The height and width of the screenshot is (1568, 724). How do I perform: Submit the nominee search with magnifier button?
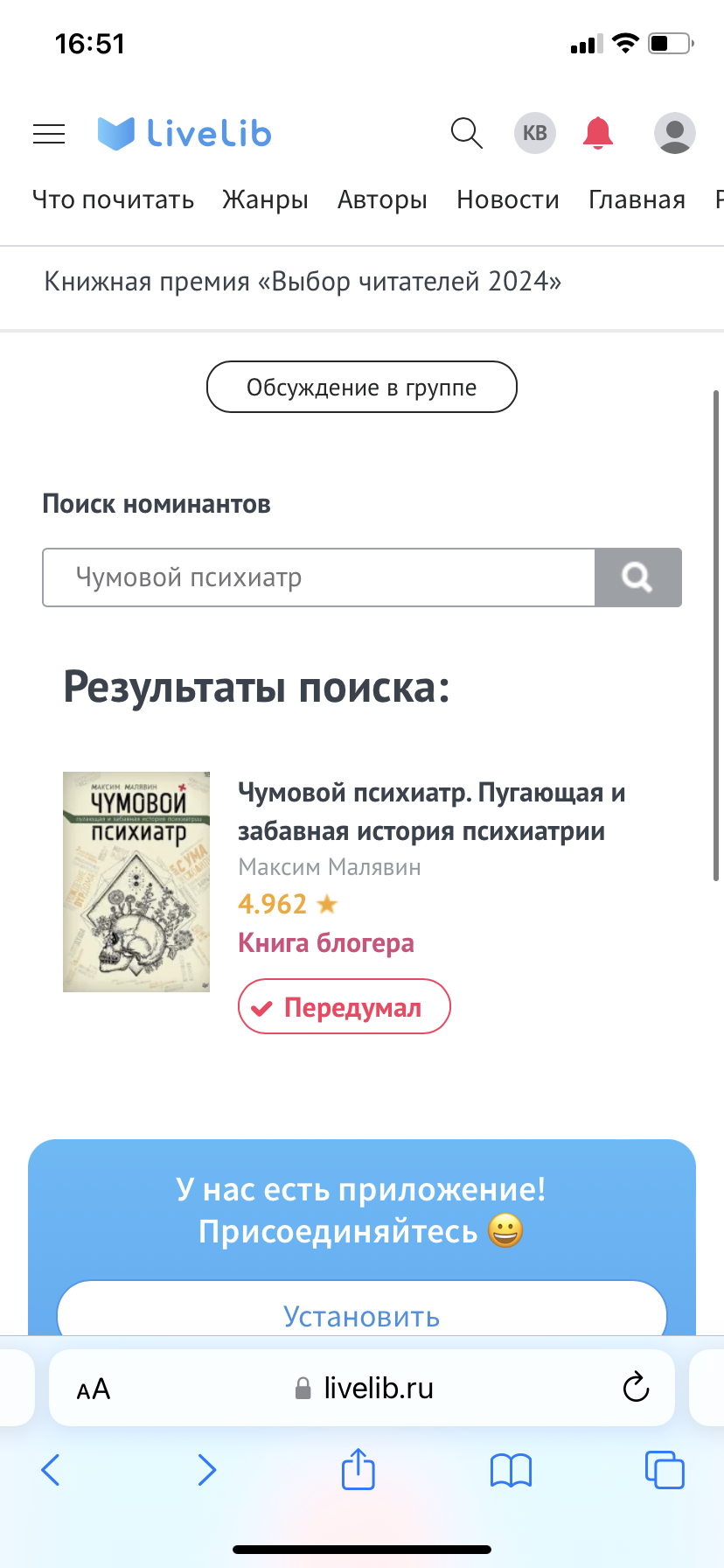tap(637, 577)
